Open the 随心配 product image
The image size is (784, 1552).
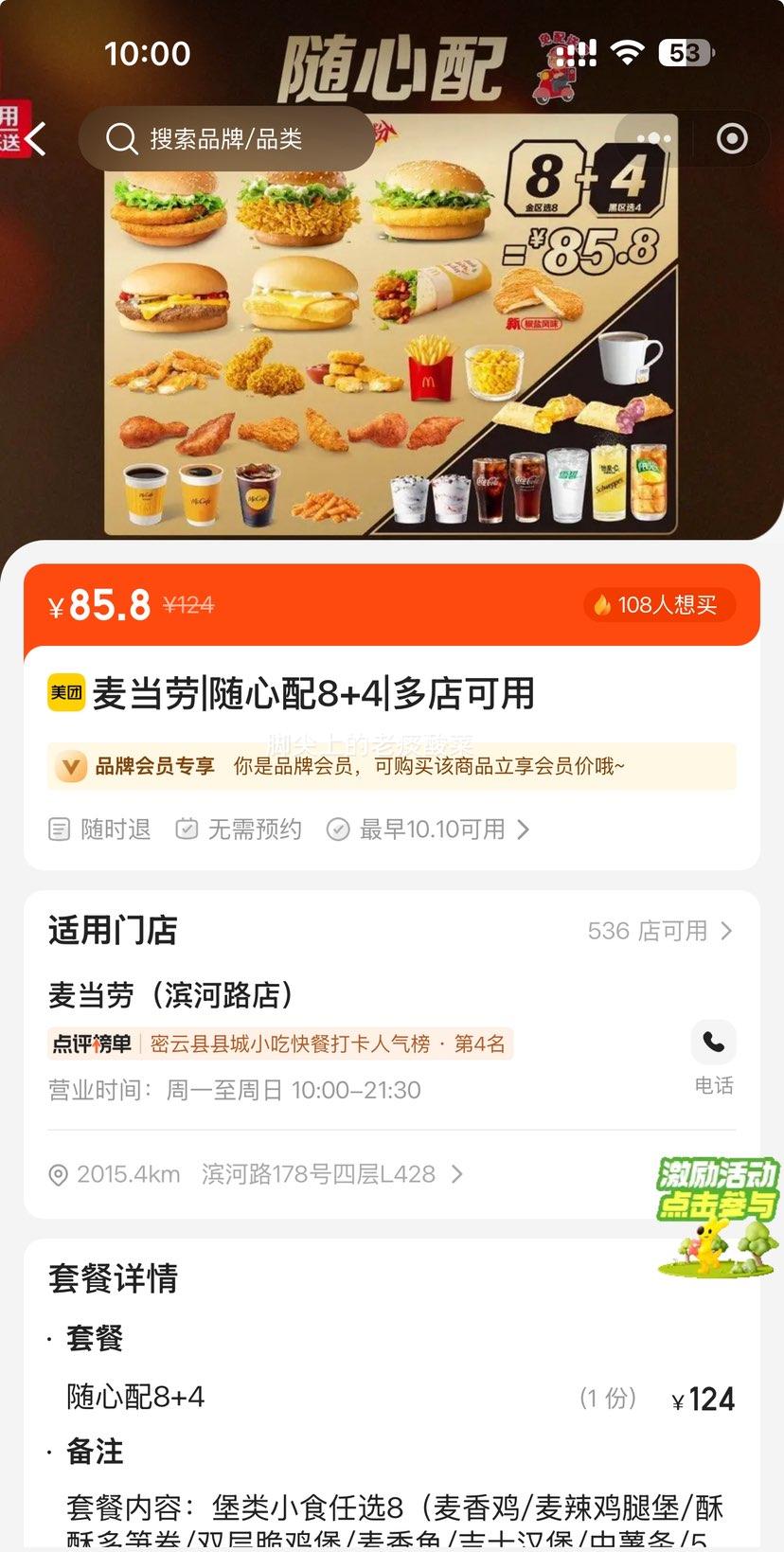click(390, 322)
